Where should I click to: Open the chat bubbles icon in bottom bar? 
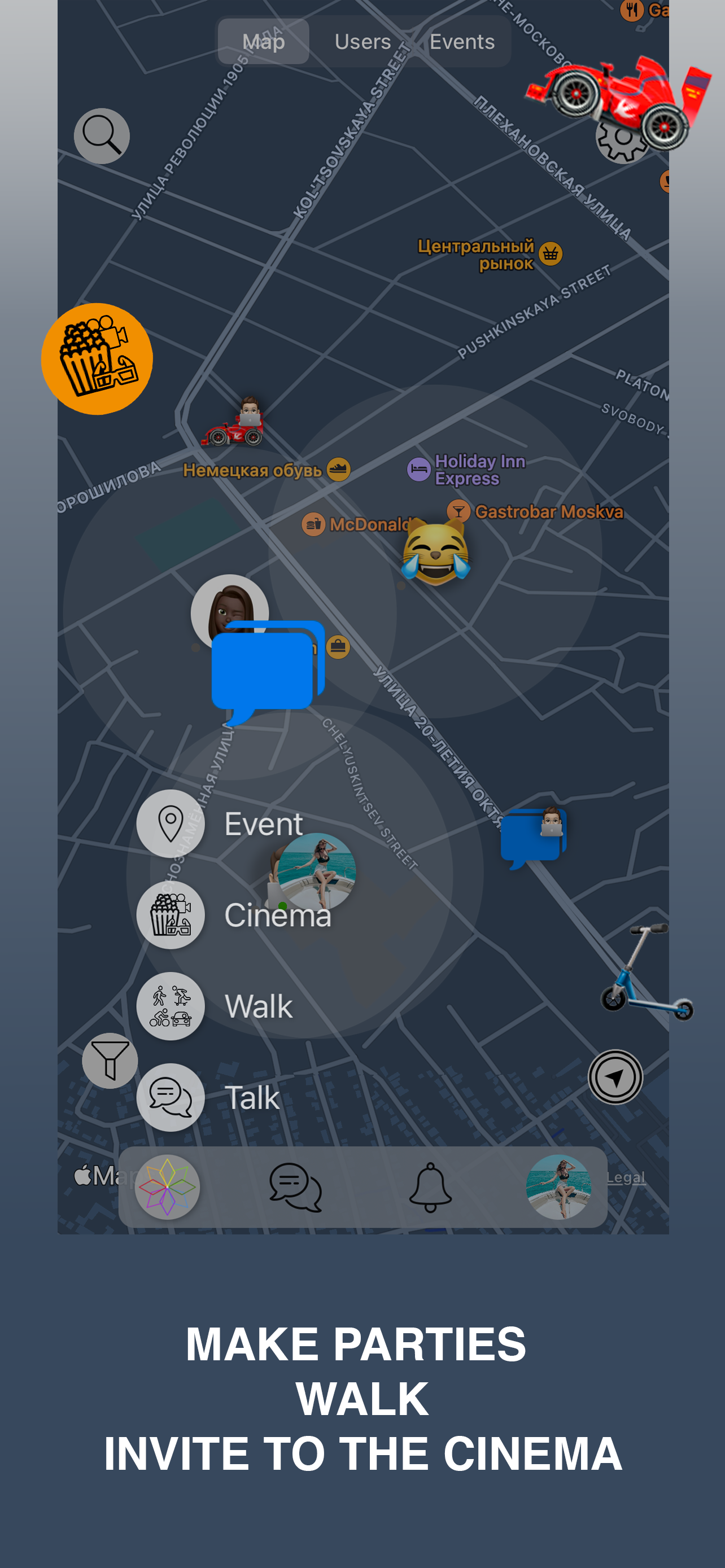coord(296,1187)
